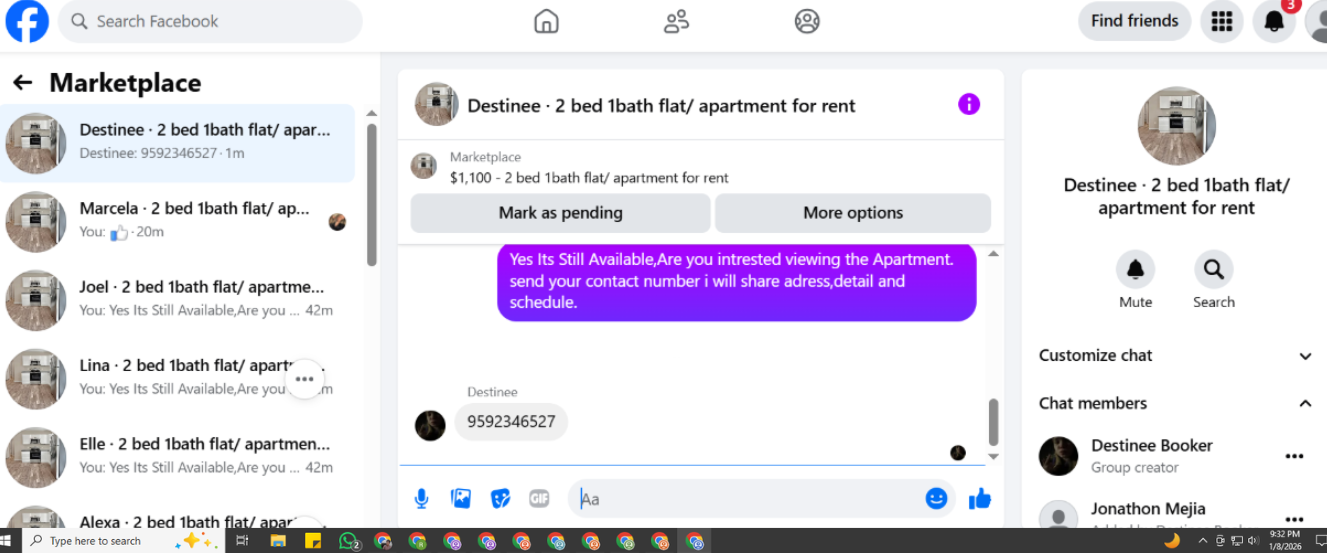This screenshot has height=553, width=1327.
Task: Mute this conversation
Action: point(1135,280)
